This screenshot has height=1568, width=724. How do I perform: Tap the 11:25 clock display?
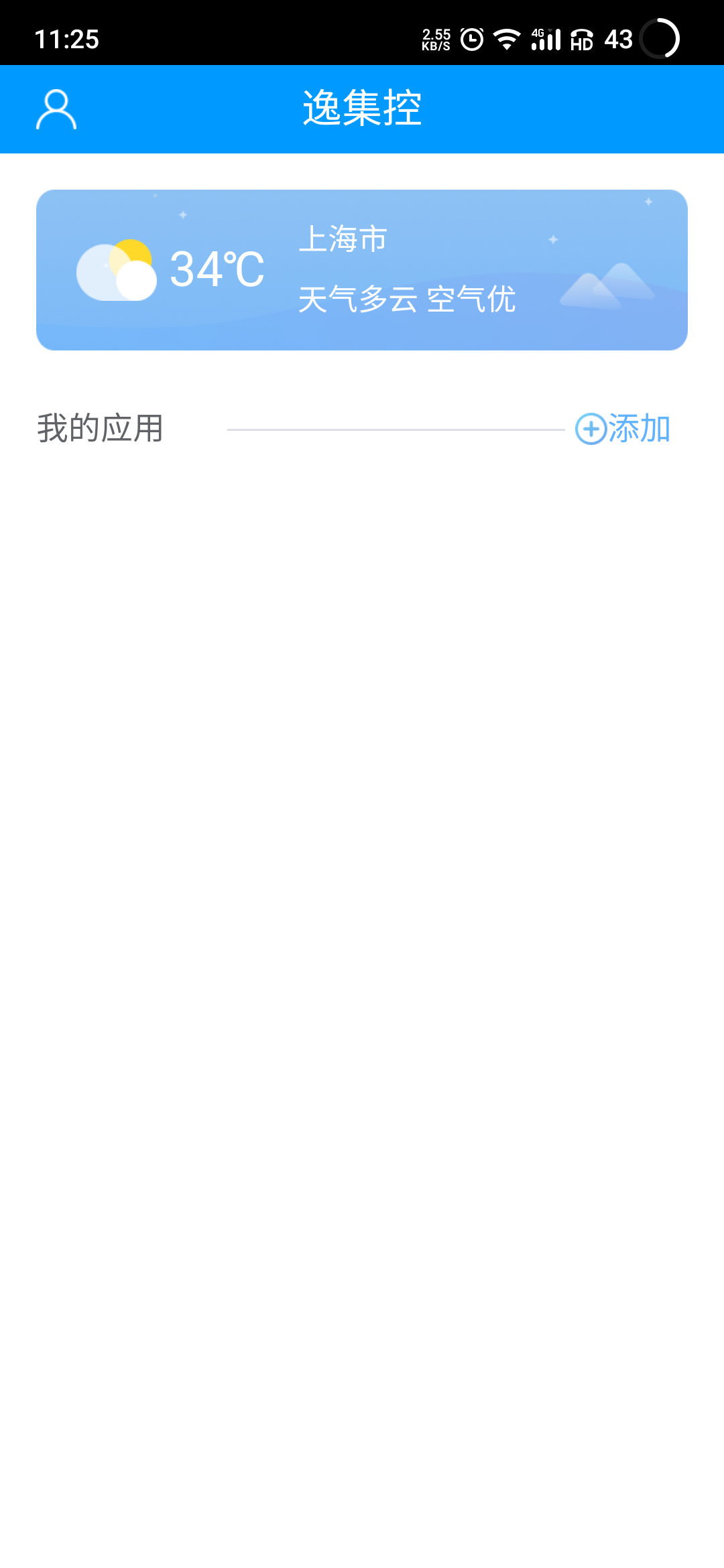click(x=68, y=40)
